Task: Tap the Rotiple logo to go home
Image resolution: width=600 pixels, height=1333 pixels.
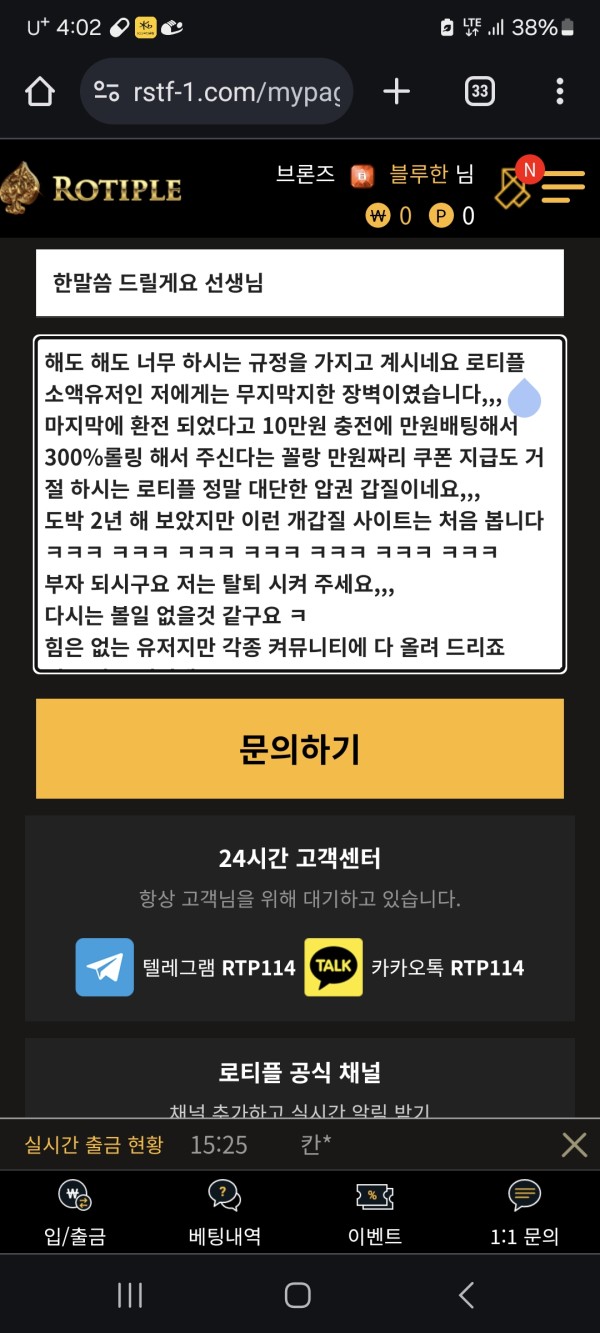Action: (x=92, y=188)
